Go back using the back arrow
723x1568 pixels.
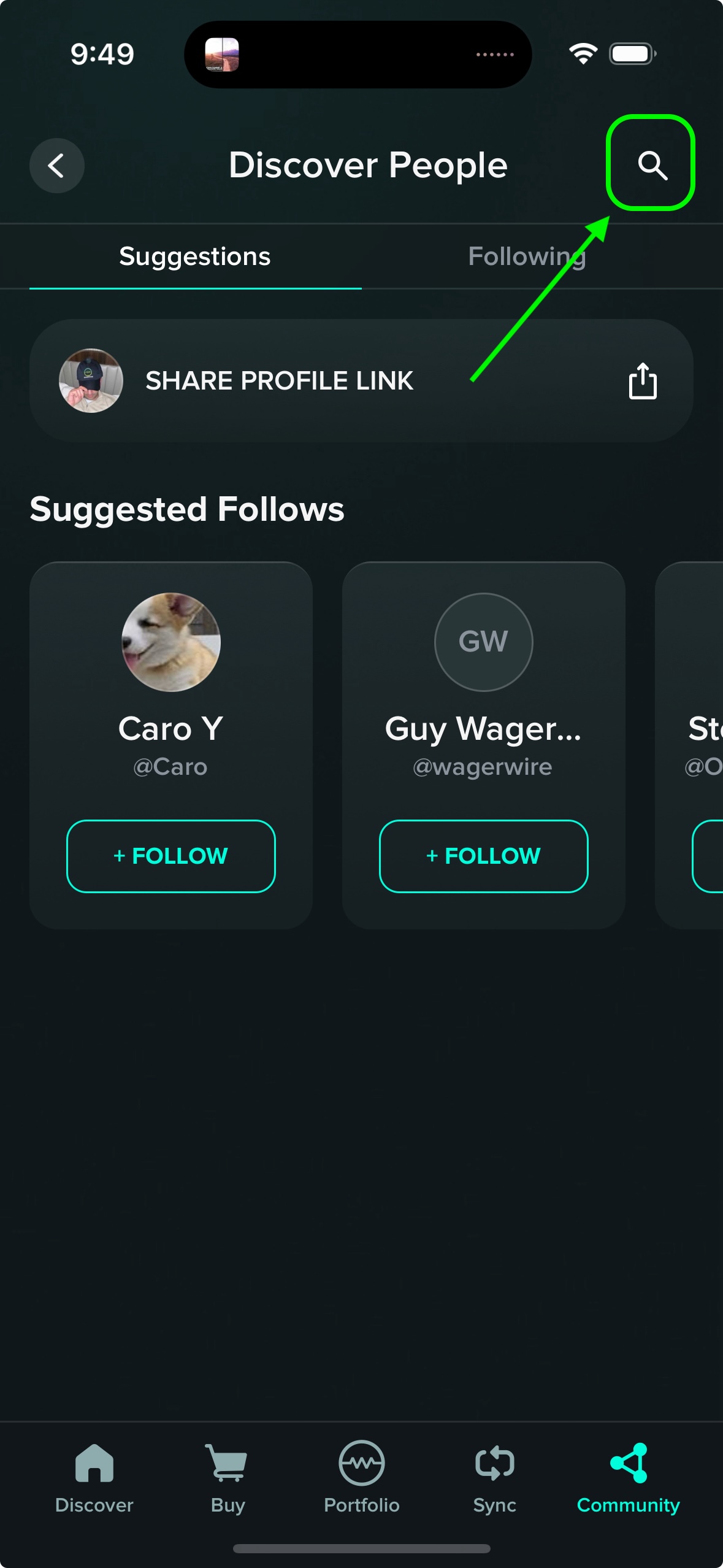(57, 166)
